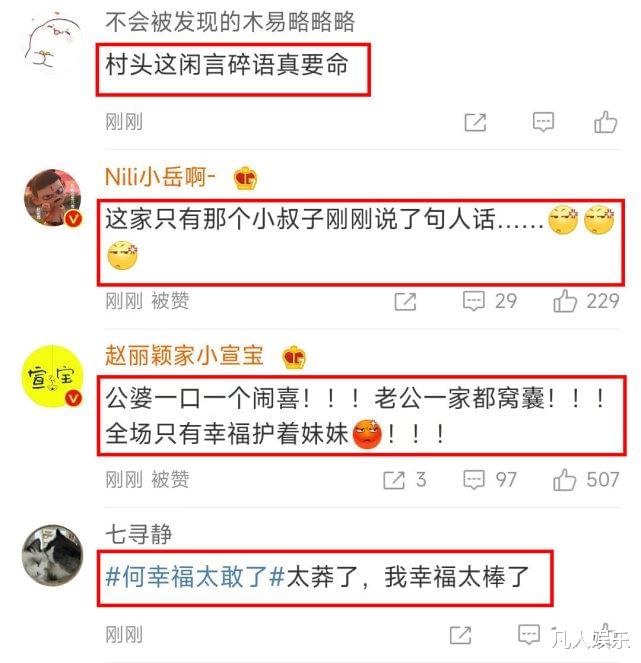Reply to the comment 村头这闲言碎语真要命
The height and width of the screenshot is (663, 641).
tap(543, 122)
